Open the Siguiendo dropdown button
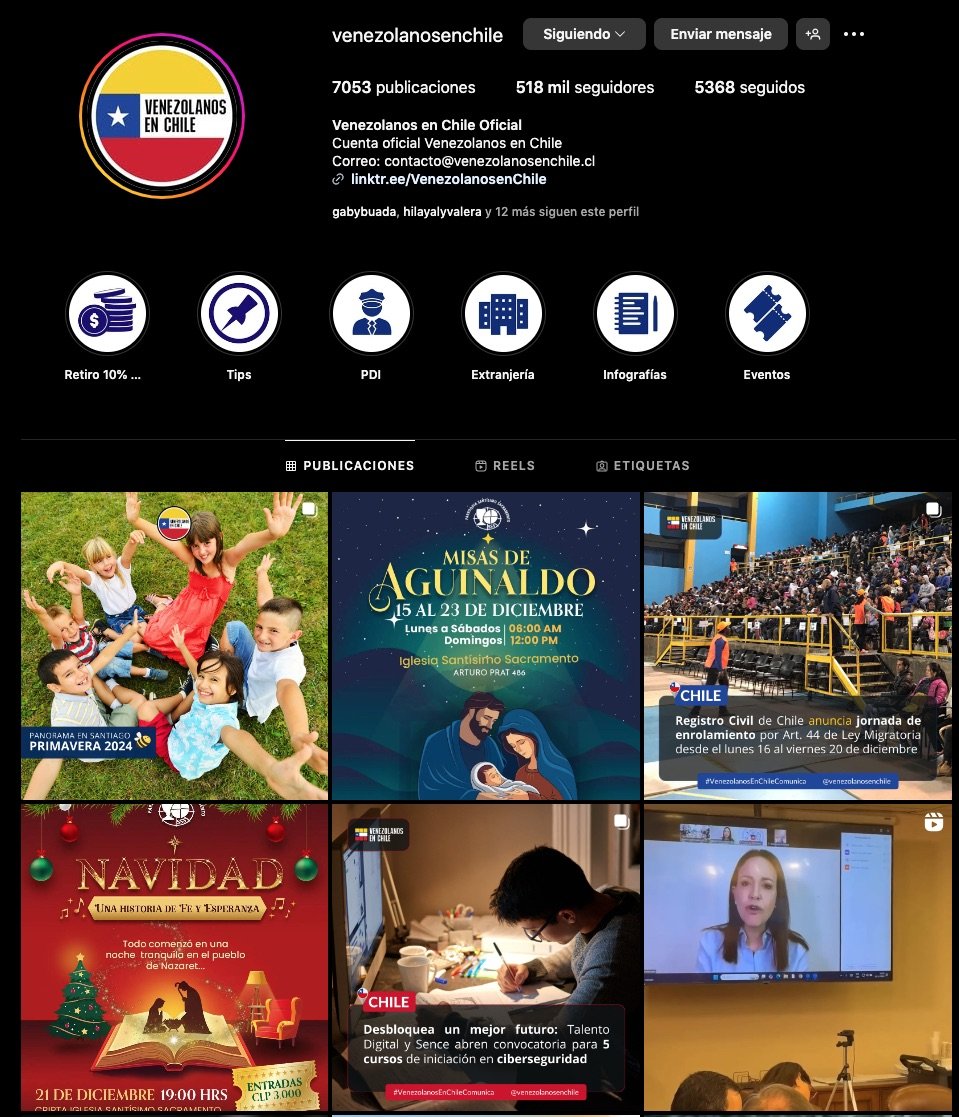Image resolution: width=959 pixels, height=1117 pixels. pos(584,34)
